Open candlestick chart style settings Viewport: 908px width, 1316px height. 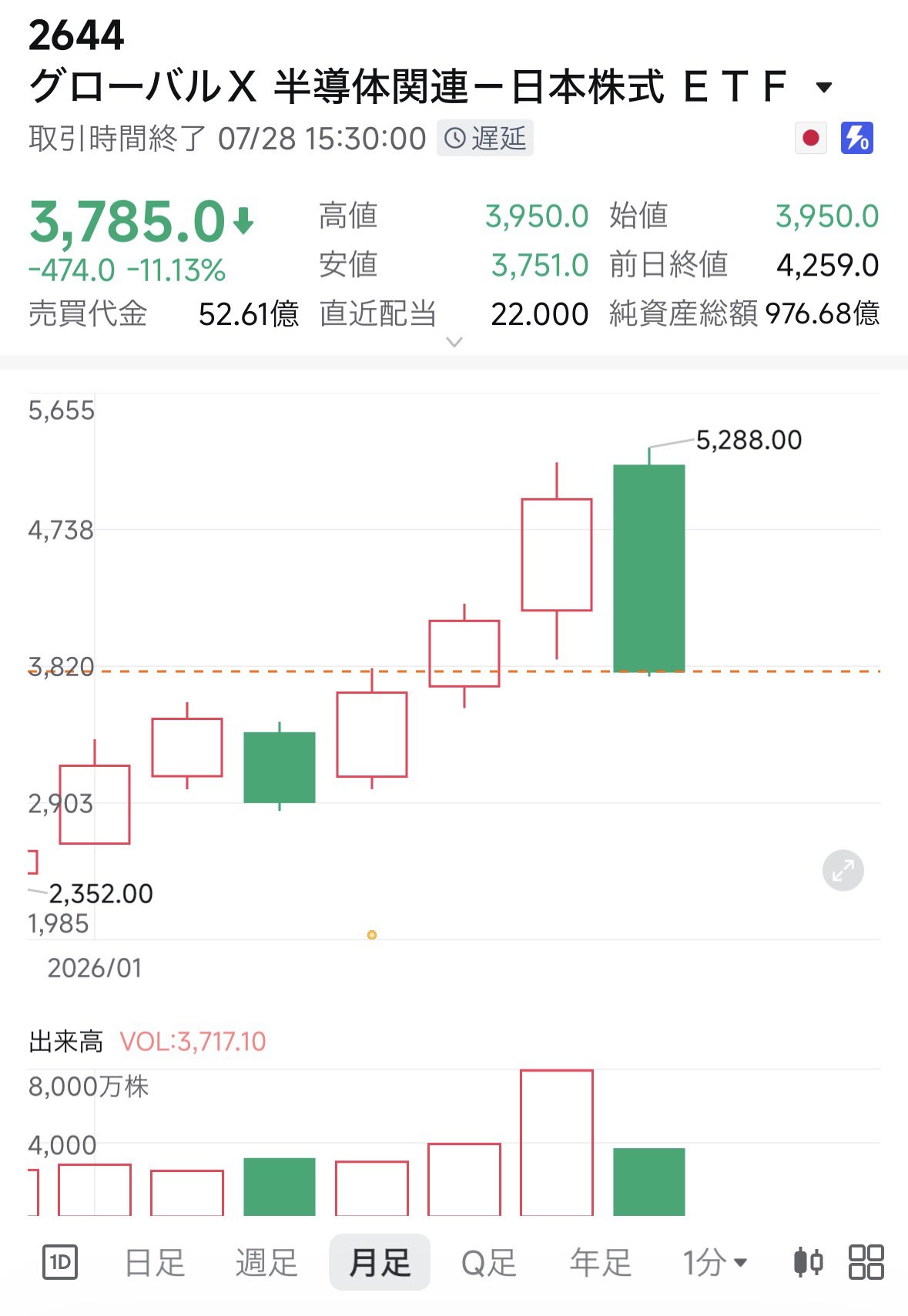(x=808, y=1262)
